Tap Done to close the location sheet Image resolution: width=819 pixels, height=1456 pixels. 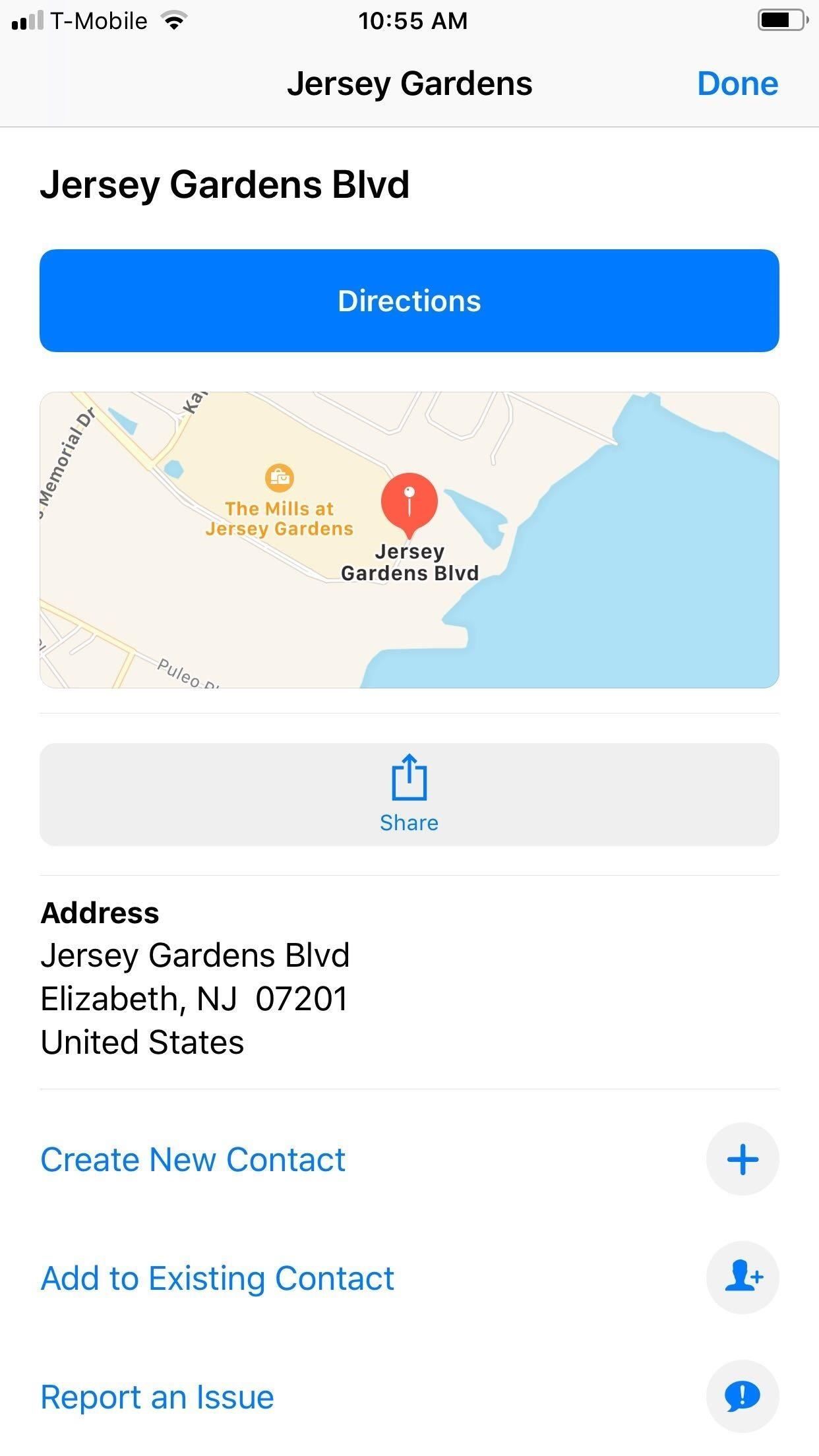click(737, 83)
